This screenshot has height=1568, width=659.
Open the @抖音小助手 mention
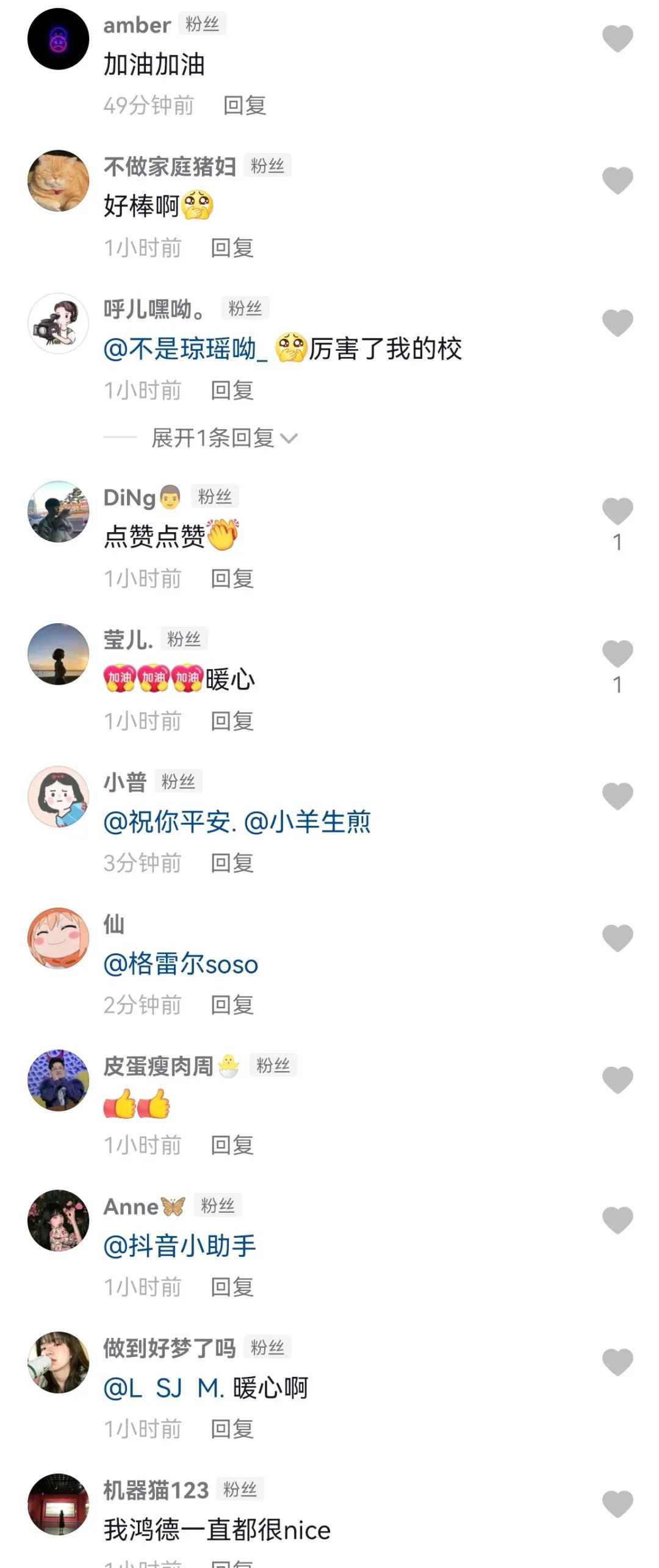click(x=179, y=1246)
